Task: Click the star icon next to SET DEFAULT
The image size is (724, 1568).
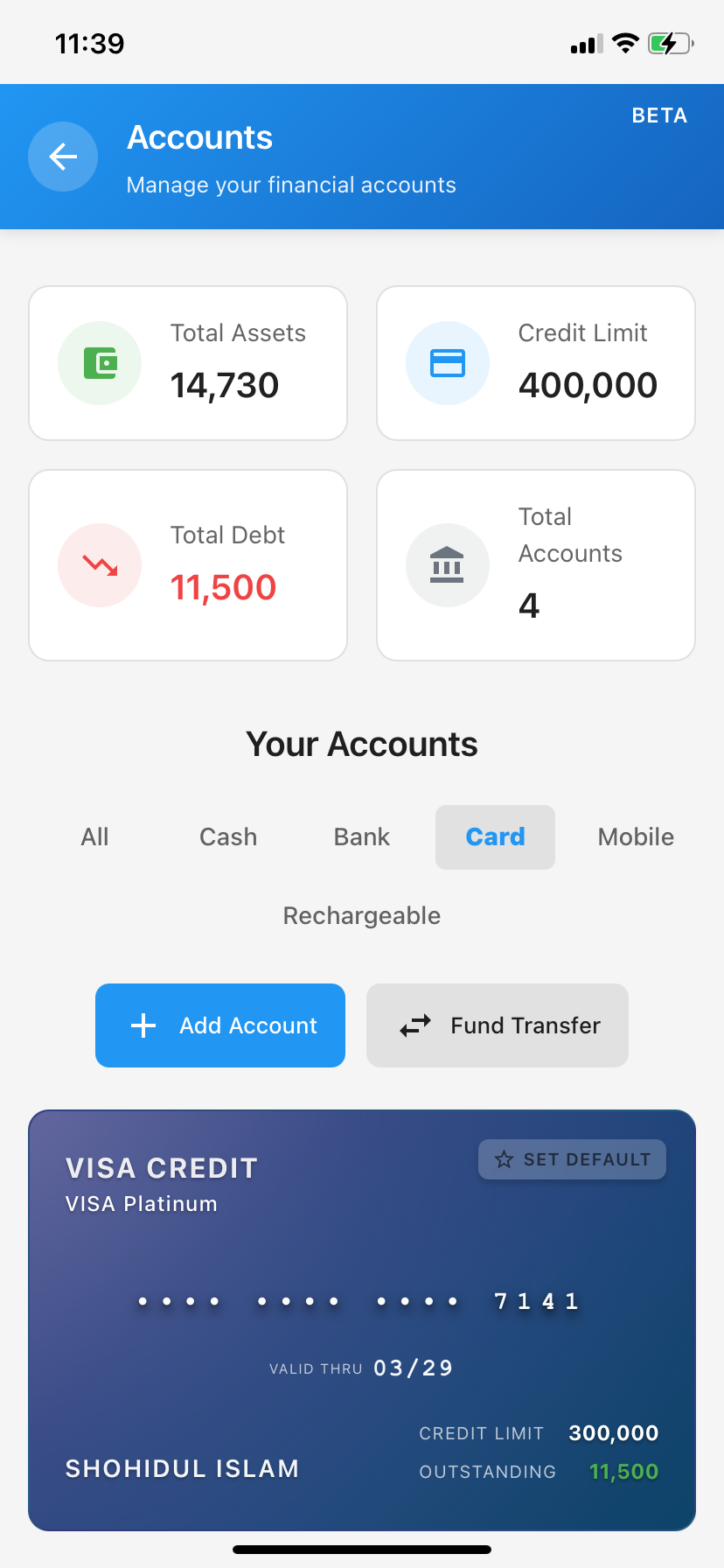Action: 503,1159
